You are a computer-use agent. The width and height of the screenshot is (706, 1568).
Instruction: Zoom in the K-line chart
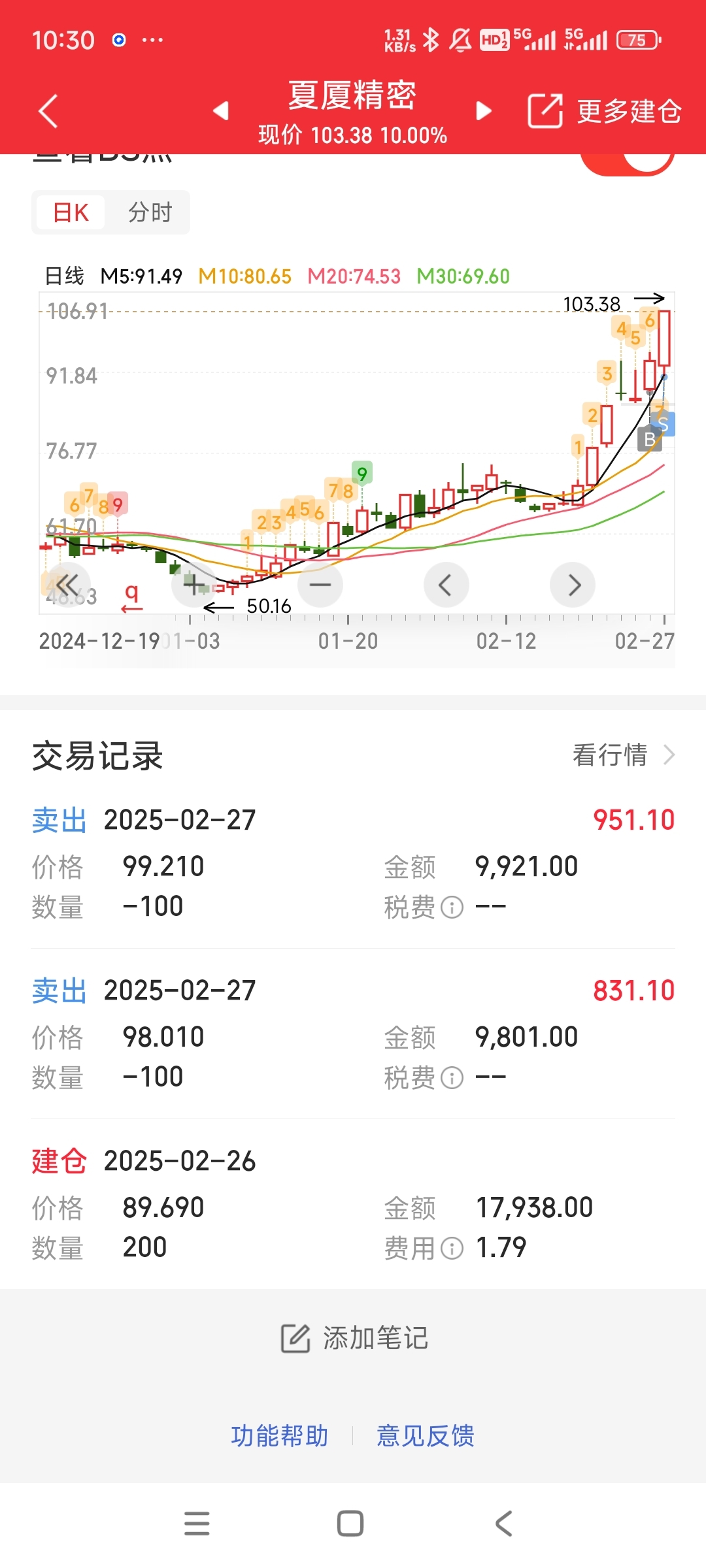[193, 584]
